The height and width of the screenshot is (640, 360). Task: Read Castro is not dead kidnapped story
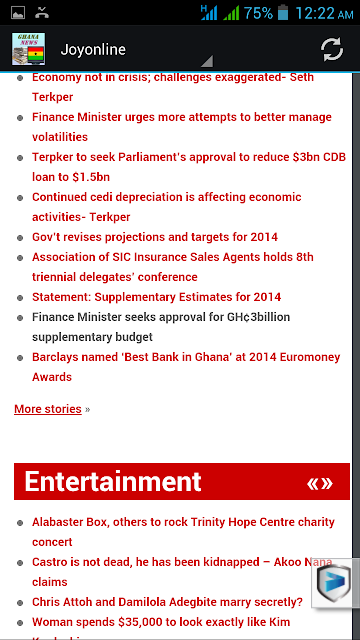[x=182, y=571]
